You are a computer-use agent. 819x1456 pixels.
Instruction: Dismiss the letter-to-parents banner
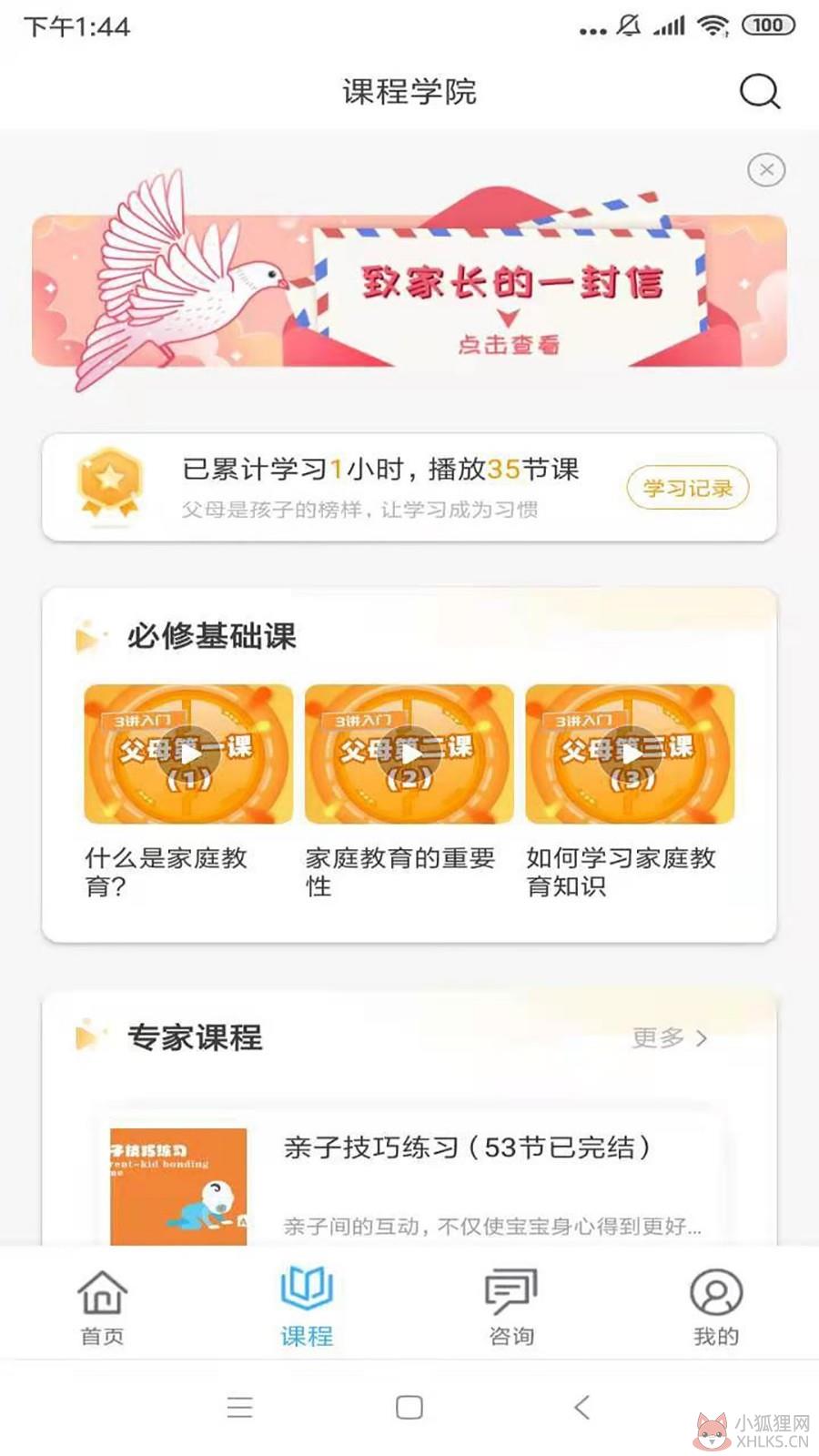766,170
